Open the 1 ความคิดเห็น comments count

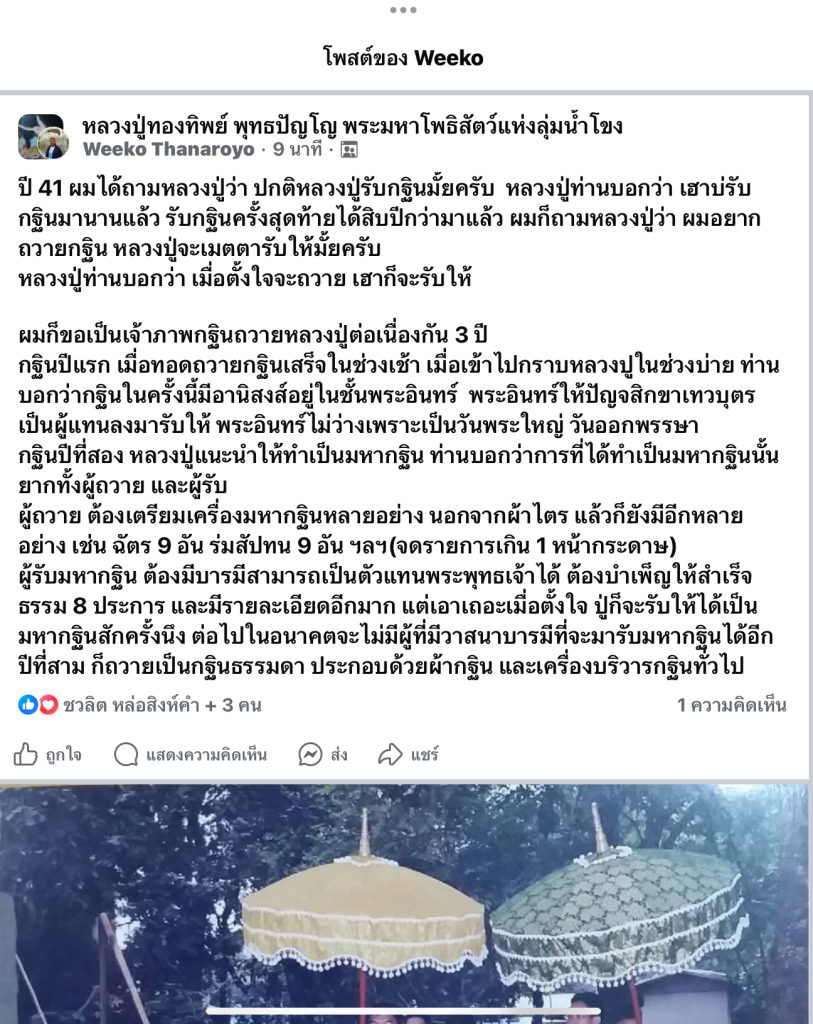pos(731,705)
